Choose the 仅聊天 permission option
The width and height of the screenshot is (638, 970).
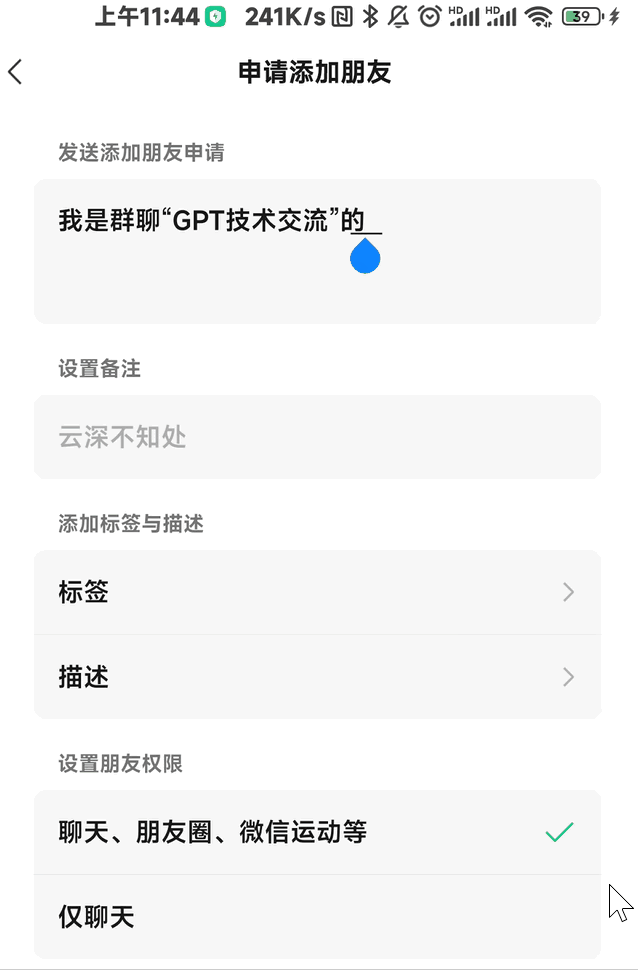tap(317, 917)
